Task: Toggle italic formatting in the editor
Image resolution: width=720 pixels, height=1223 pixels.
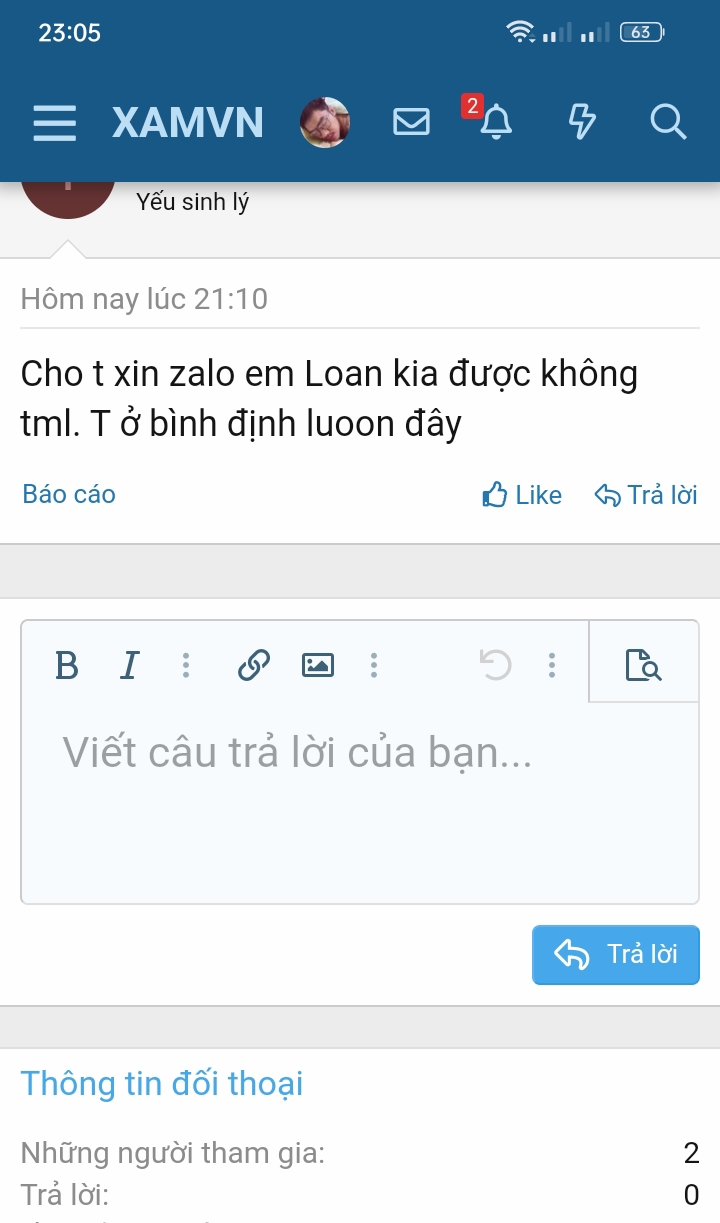Action: (128, 665)
